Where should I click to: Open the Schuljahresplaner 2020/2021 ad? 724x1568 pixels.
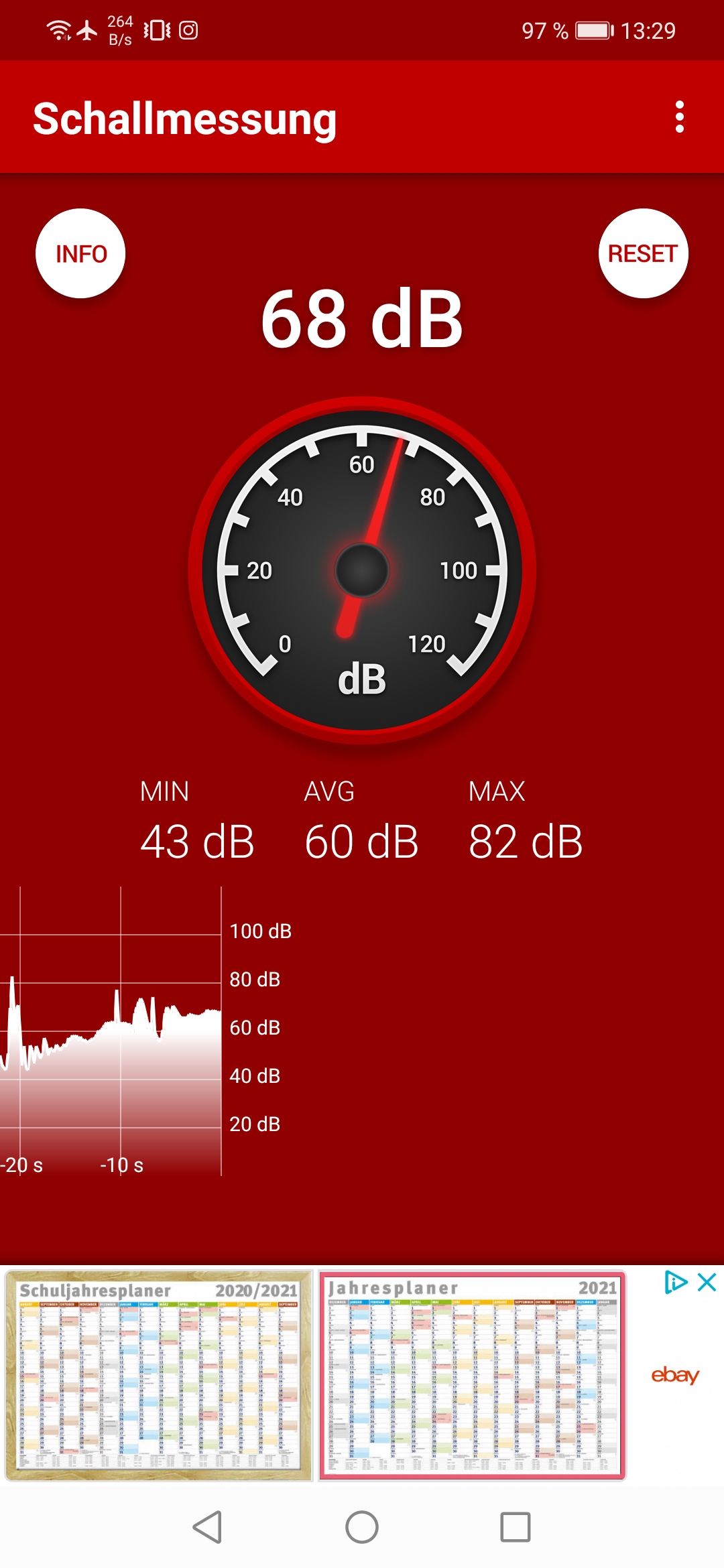coord(159,1375)
